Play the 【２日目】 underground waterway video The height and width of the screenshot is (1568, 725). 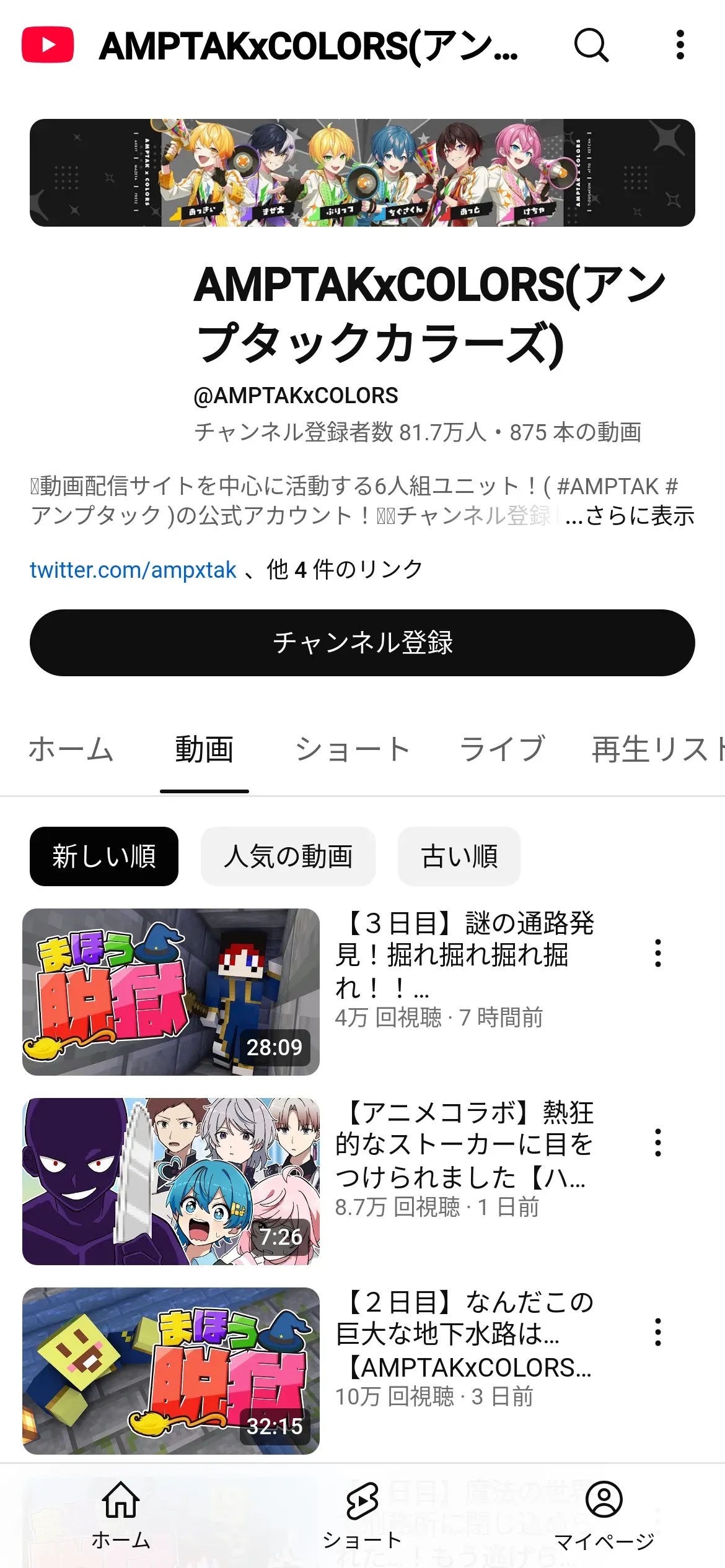pyautogui.click(x=171, y=1371)
